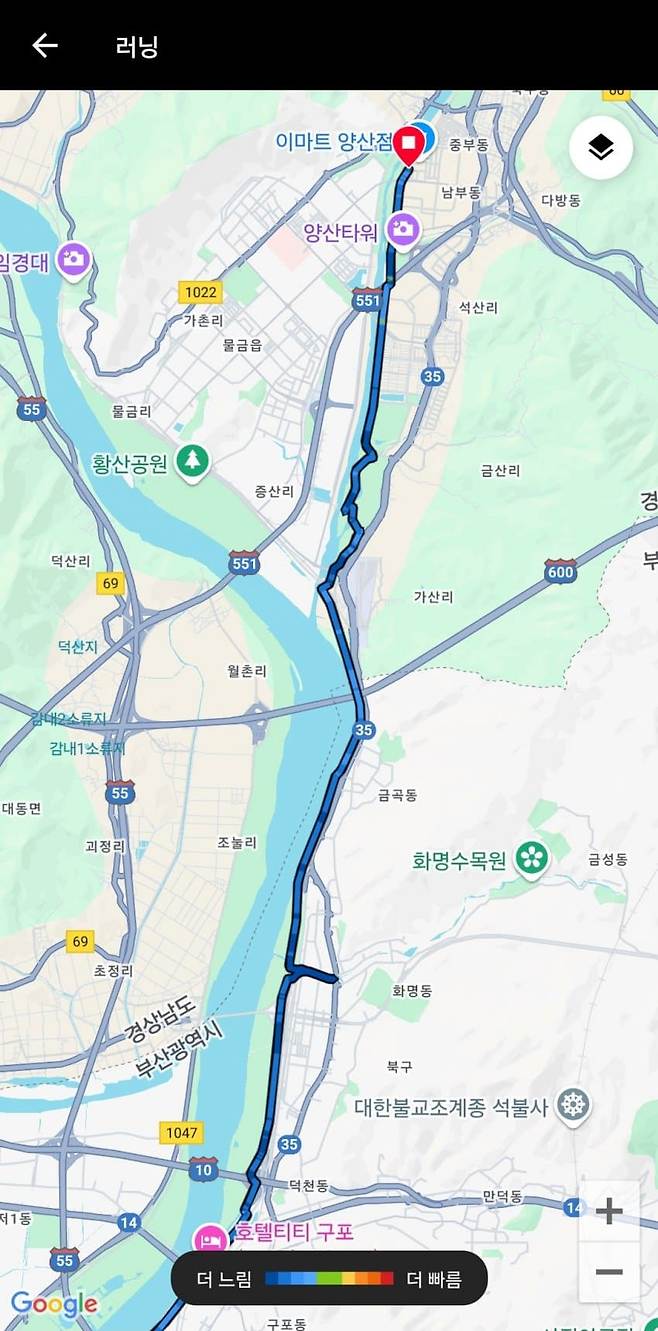The width and height of the screenshot is (658, 1331).
Task: Go back from the 러닝 screen
Action: [44, 45]
